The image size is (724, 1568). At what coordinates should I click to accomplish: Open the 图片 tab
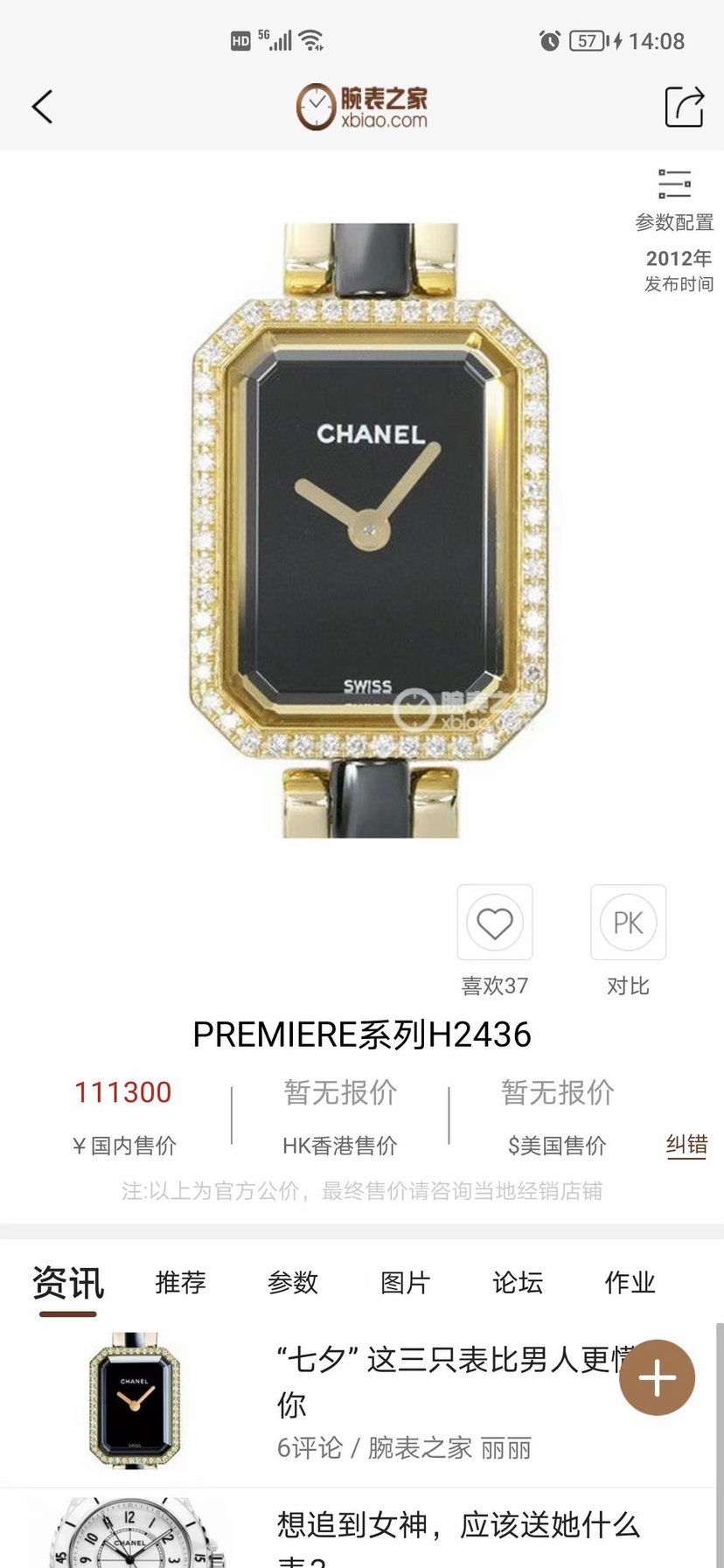pyautogui.click(x=405, y=1283)
